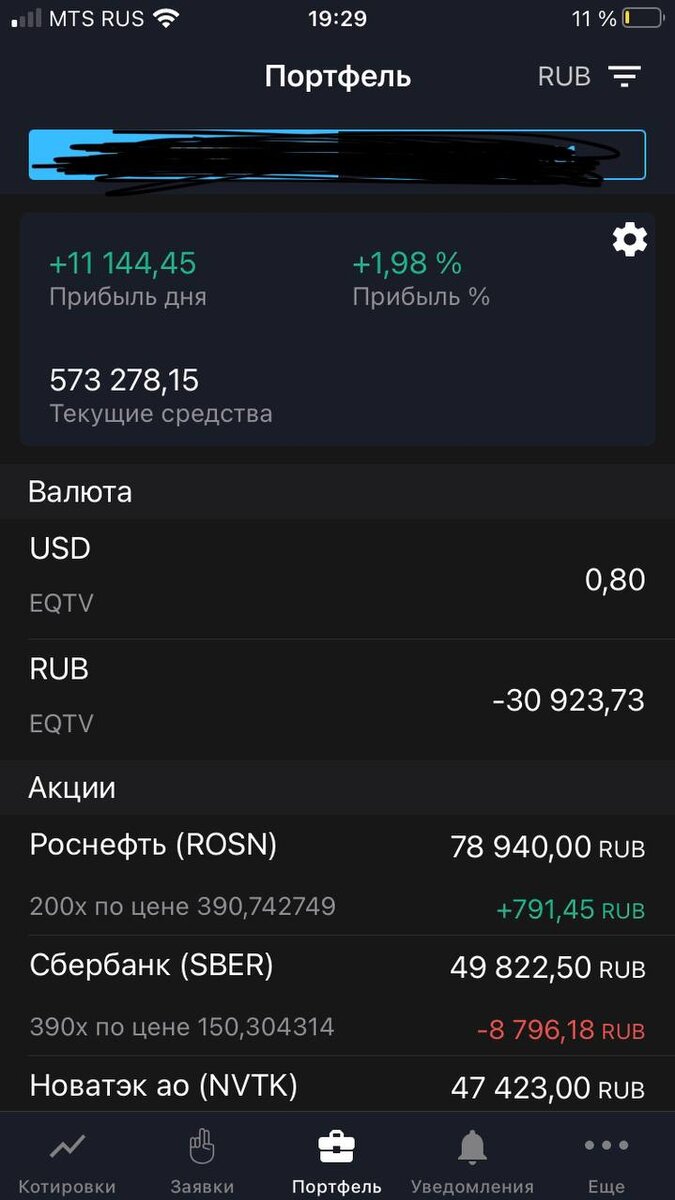Viewport: 675px width, 1200px height.
Task: Open portfolio summary settings gear
Action: tap(629, 240)
